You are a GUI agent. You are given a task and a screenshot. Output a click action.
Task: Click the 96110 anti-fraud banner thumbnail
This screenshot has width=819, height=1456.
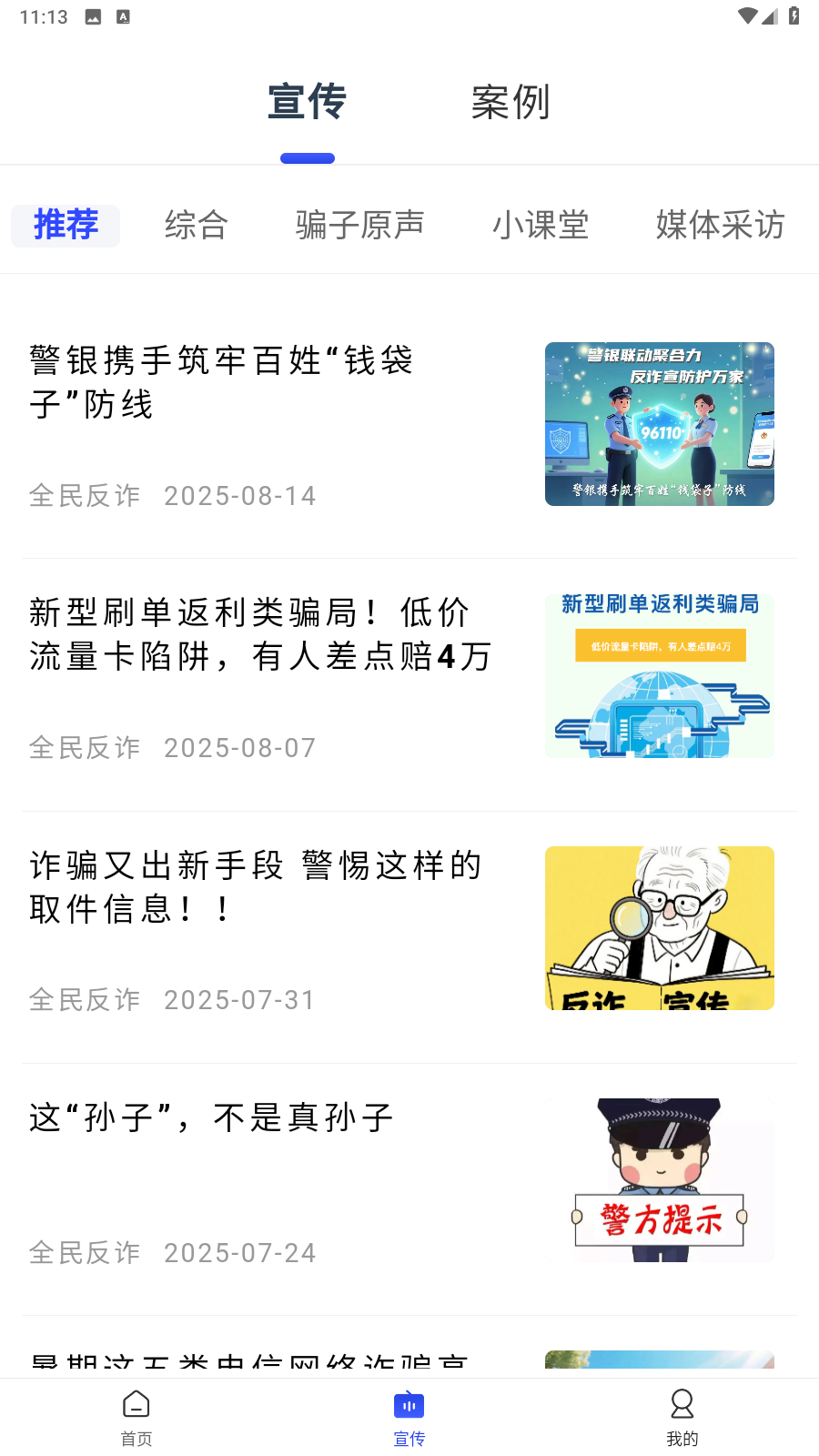[x=659, y=423]
